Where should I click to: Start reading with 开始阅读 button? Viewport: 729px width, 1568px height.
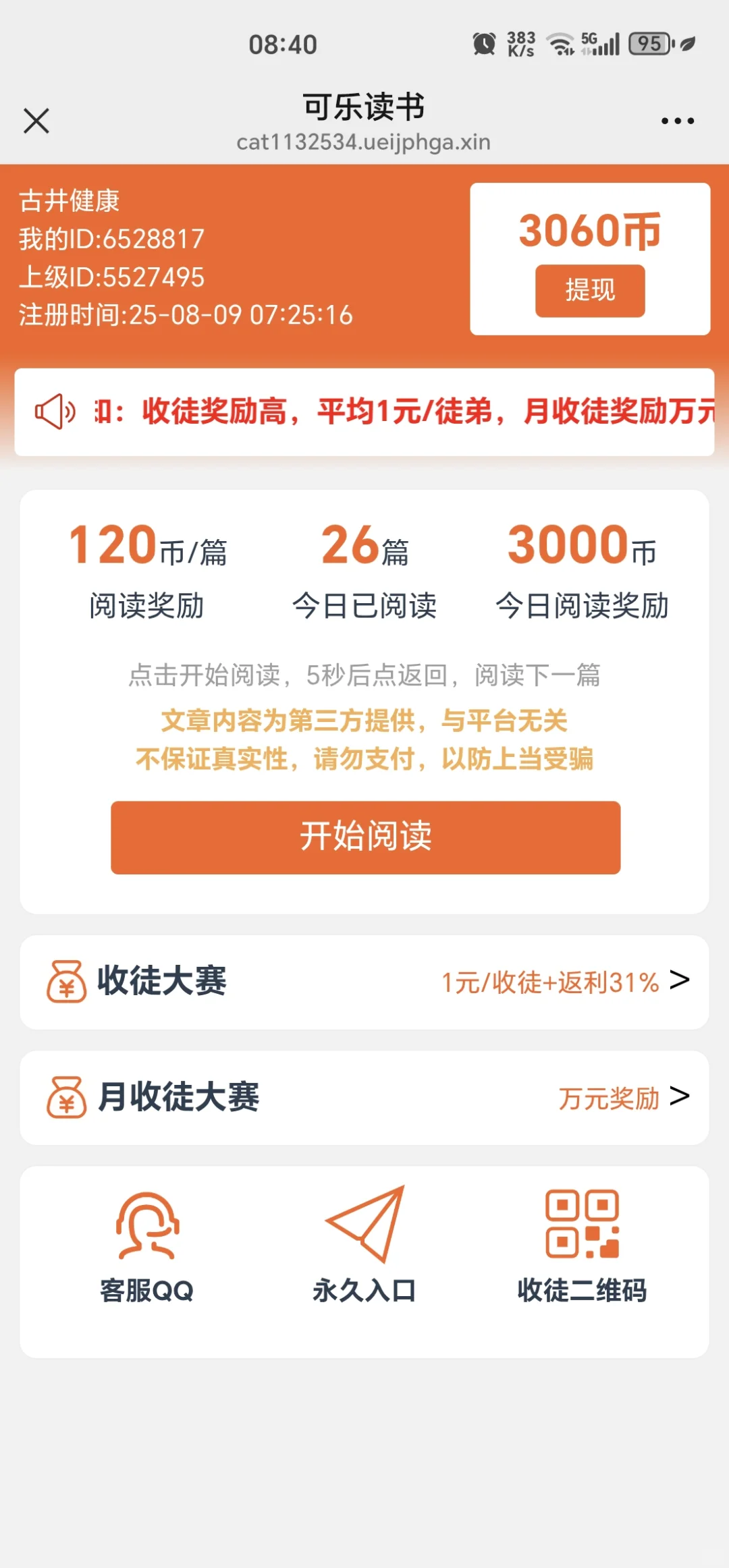[x=365, y=837]
